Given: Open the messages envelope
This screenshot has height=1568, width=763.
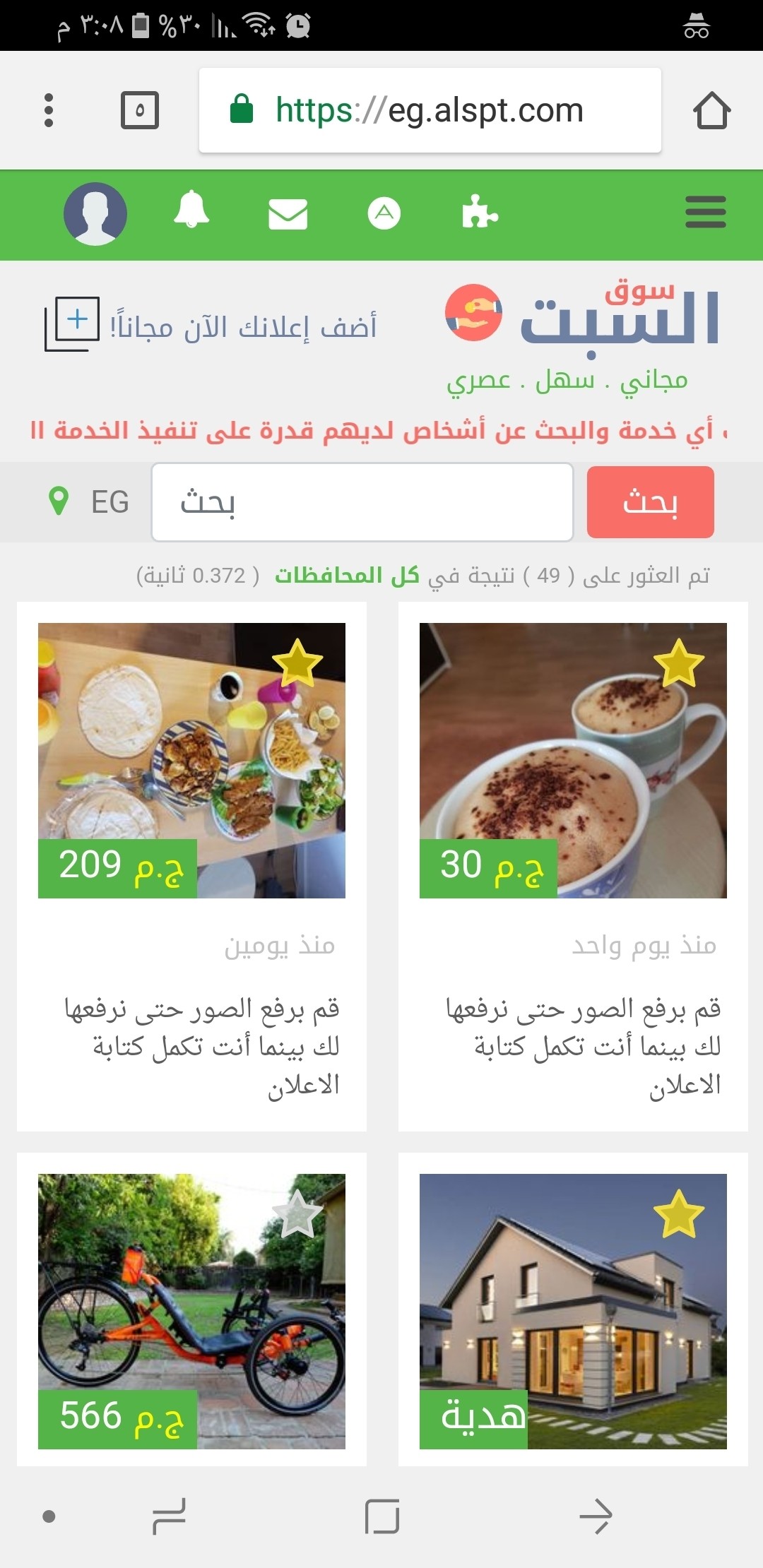Looking at the screenshot, I should 288,214.
